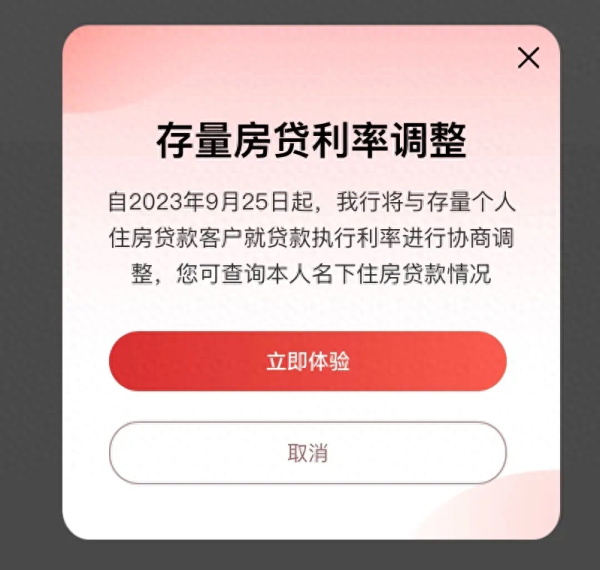The width and height of the screenshot is (600, 570).
Task: Close the 存量房贷利率调整 dialog
Action: (x=528, y=58)
